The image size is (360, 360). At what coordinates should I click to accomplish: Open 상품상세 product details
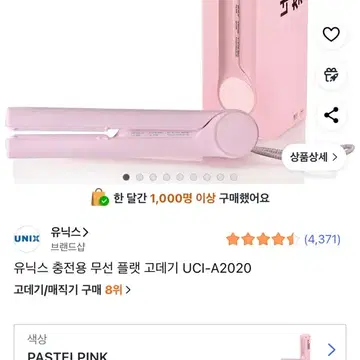(313, 157)
